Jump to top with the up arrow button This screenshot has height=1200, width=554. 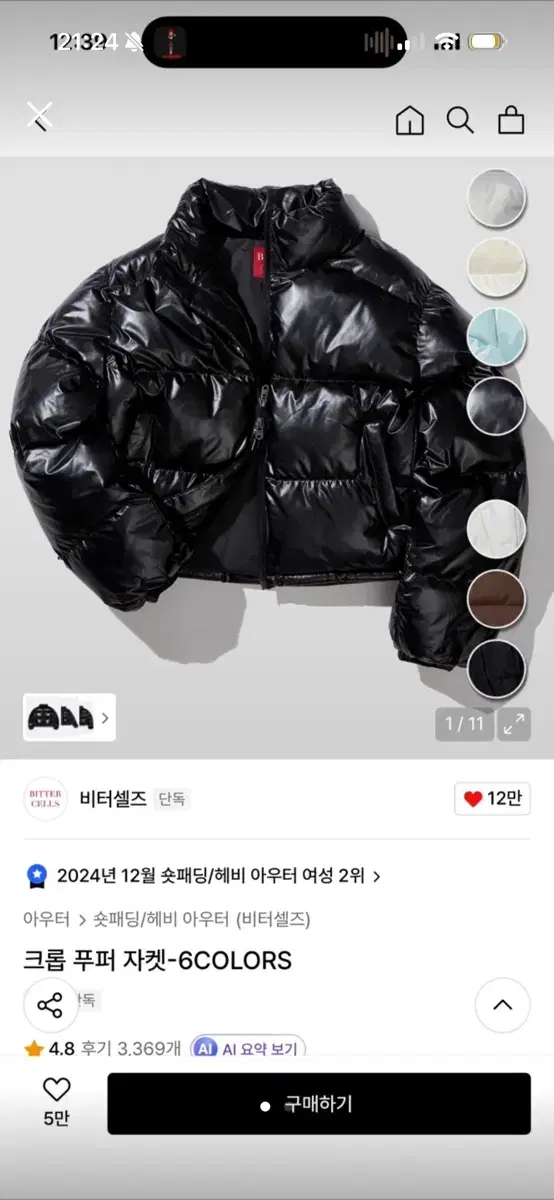click(x=502, y=1005)
